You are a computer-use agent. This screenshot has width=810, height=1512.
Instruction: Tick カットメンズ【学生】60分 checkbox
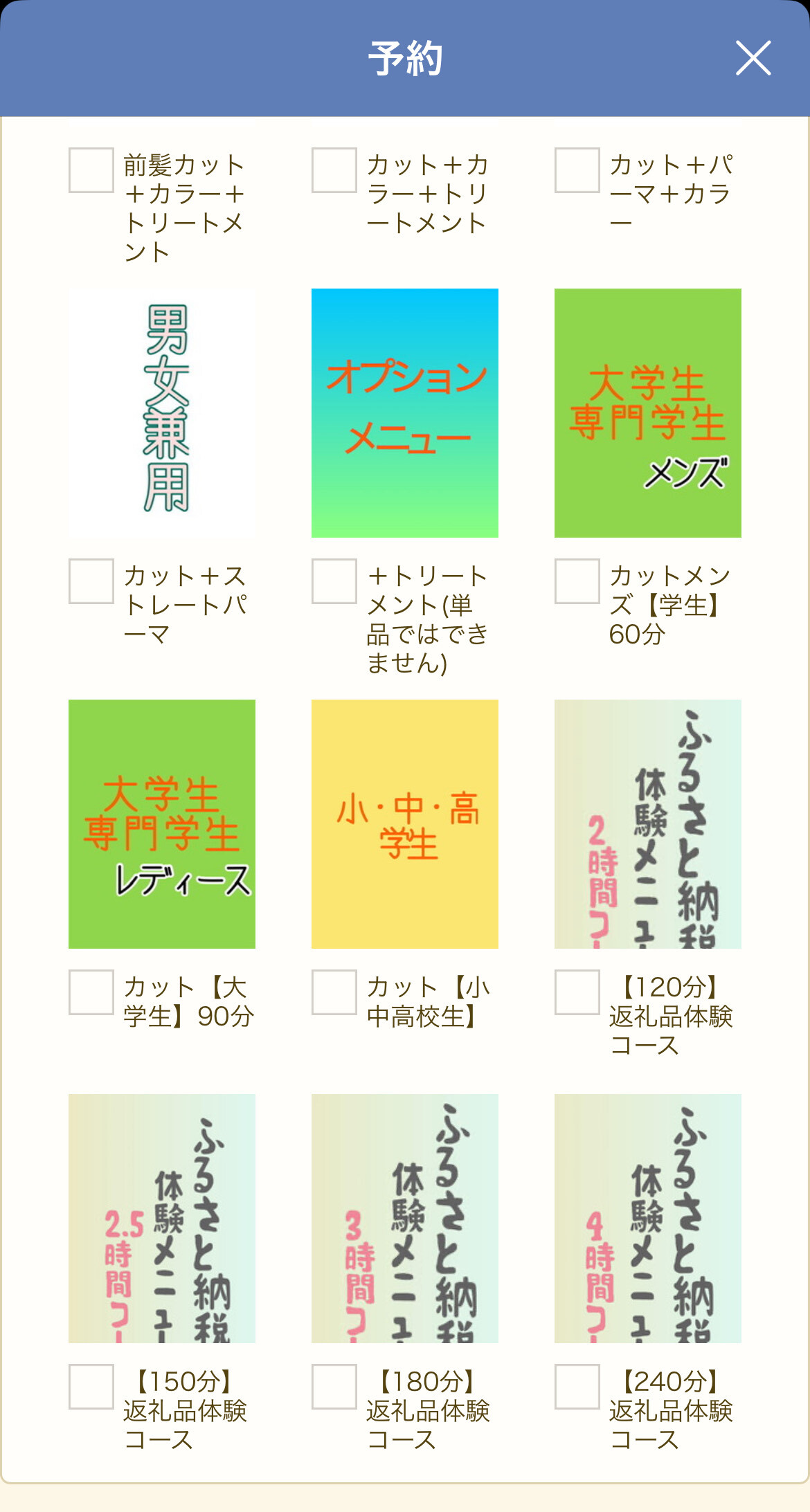click(x=577, y=581)
